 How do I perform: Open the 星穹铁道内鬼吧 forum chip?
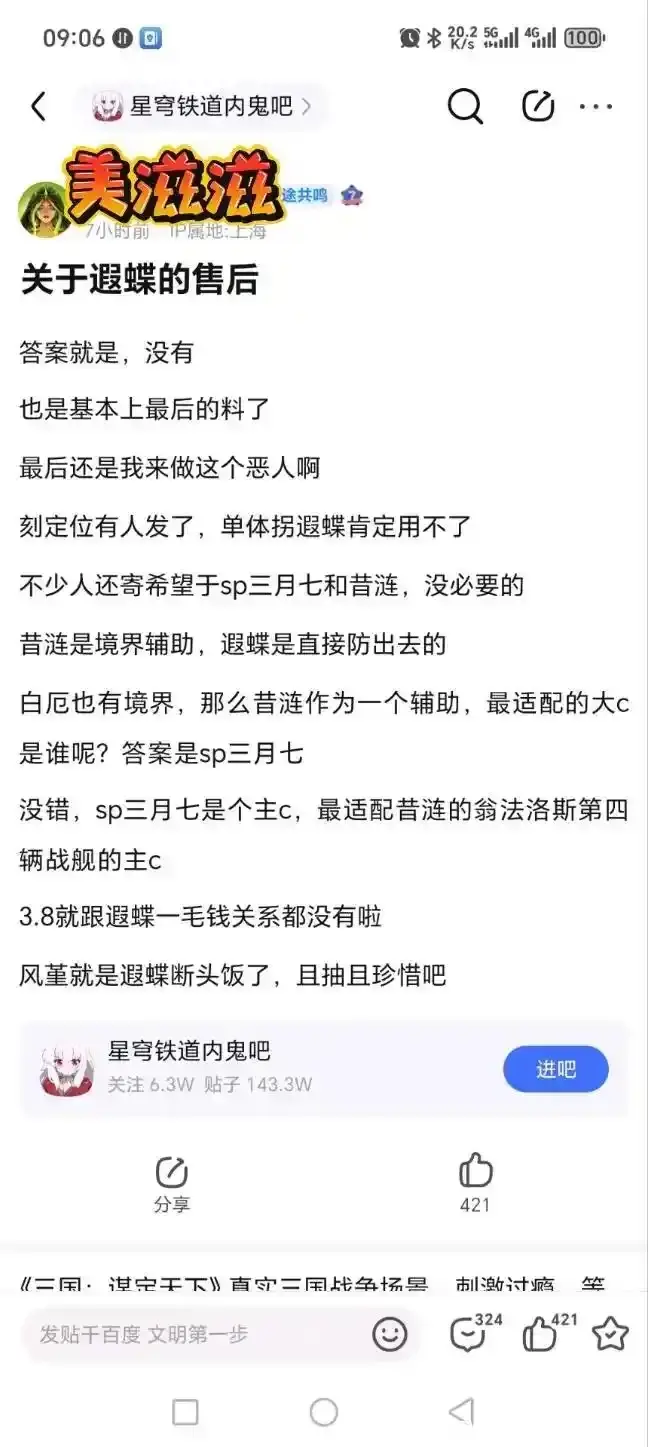coord(202,106)
